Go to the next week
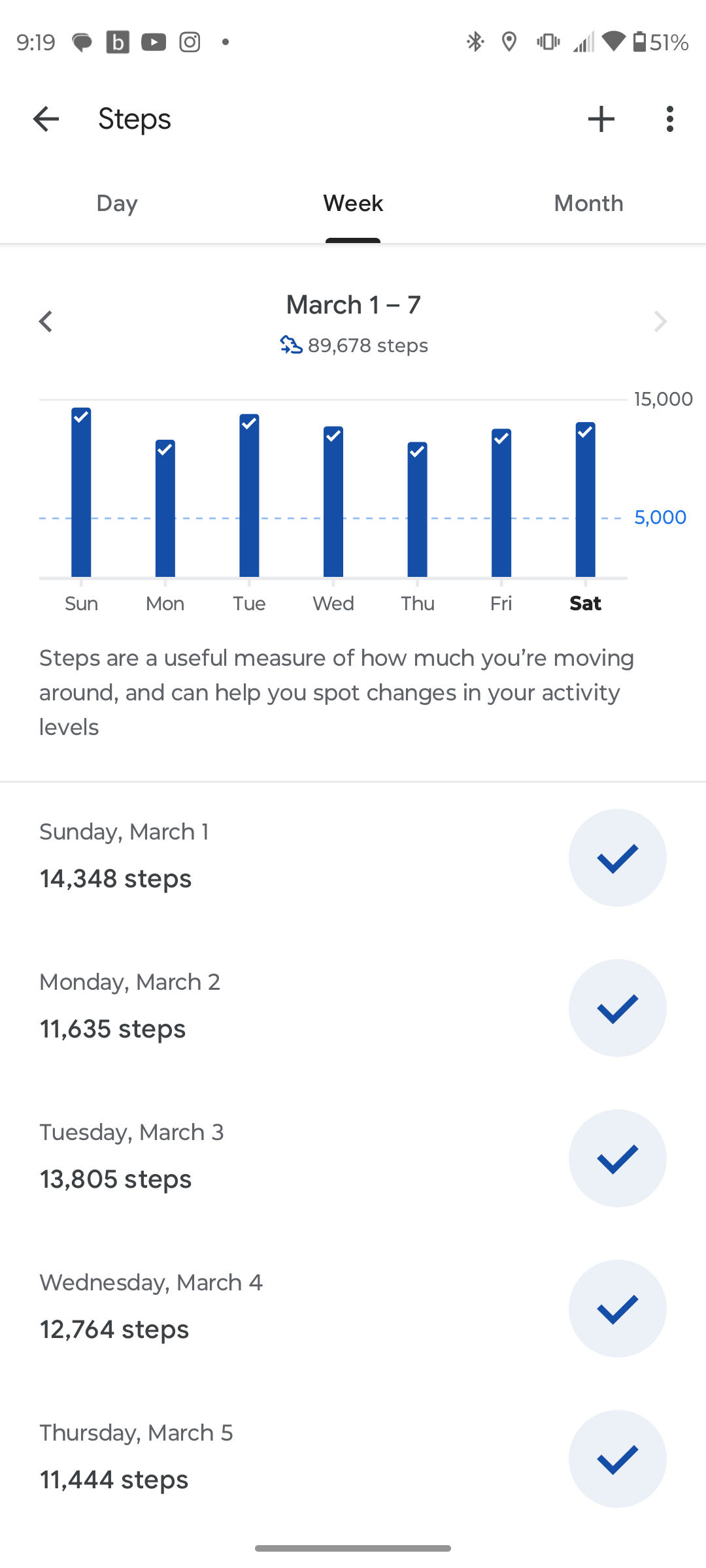The width and height of the screenshot is (706, 1568). point(660,321)
